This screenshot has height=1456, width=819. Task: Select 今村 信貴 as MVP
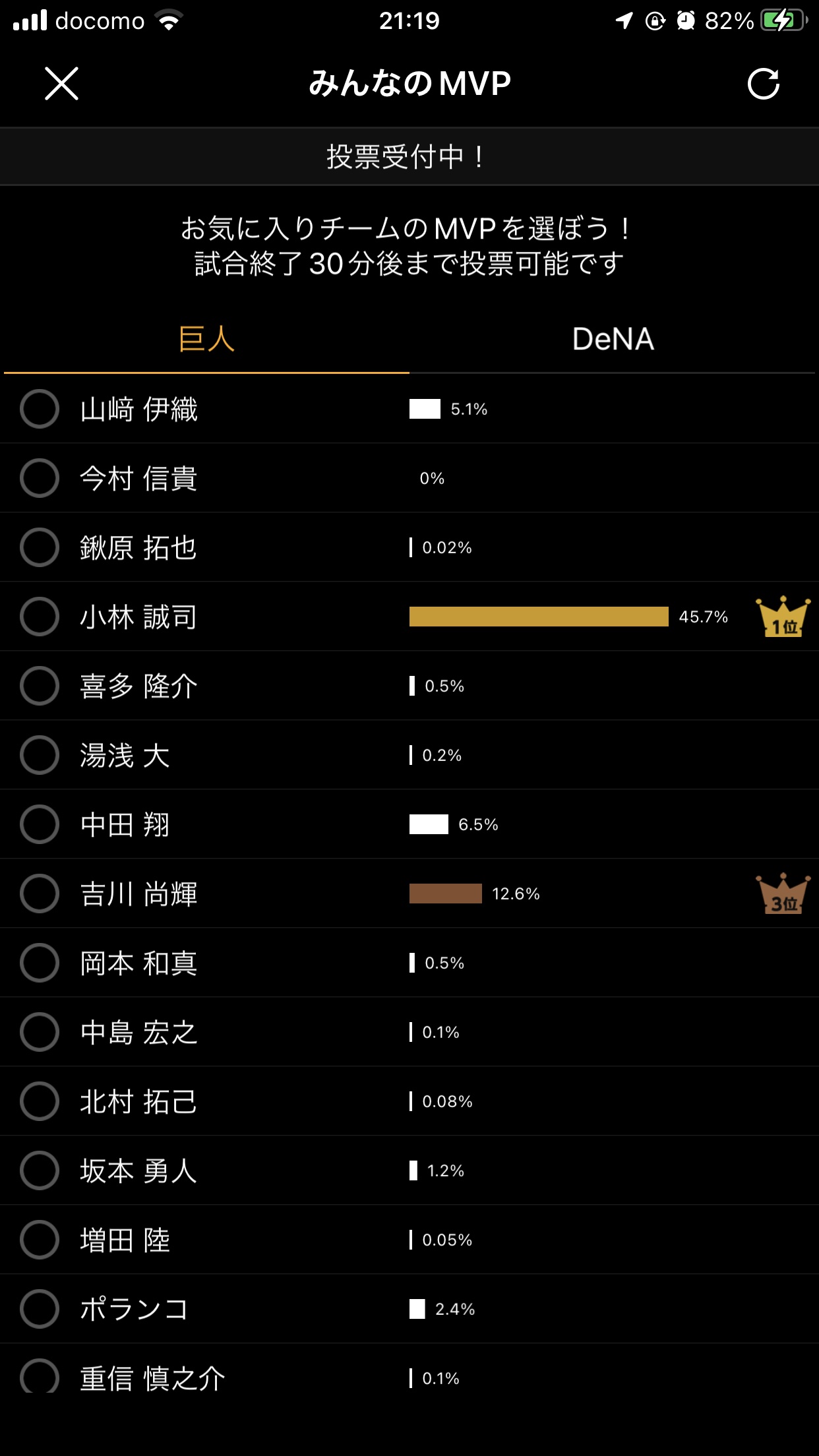(40, 478)
